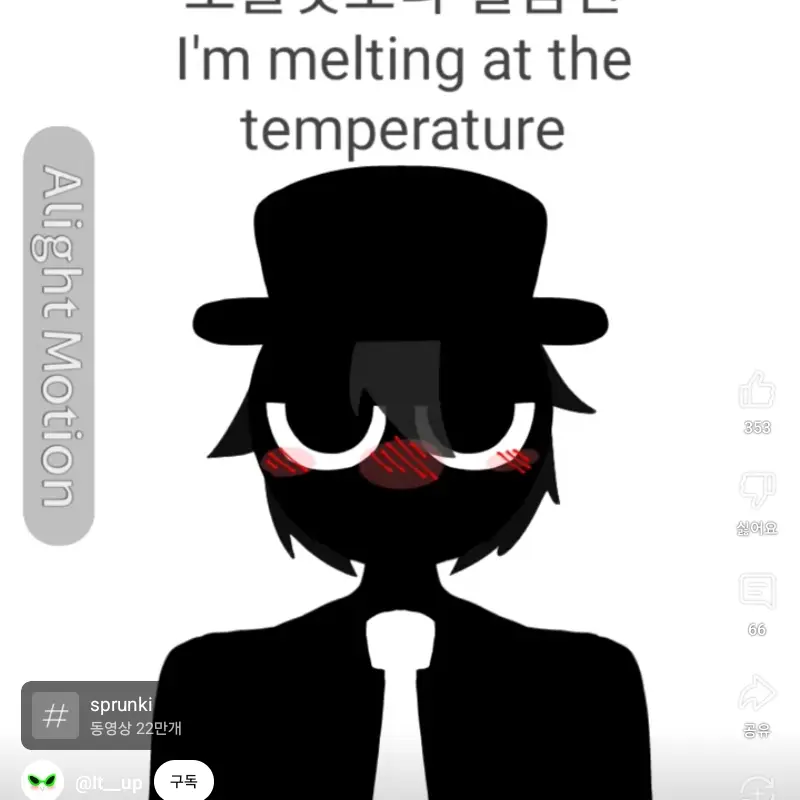The height and width of the screenshot is (800, 800).
Task: Like this Short video
Action: tap(757, 390)
